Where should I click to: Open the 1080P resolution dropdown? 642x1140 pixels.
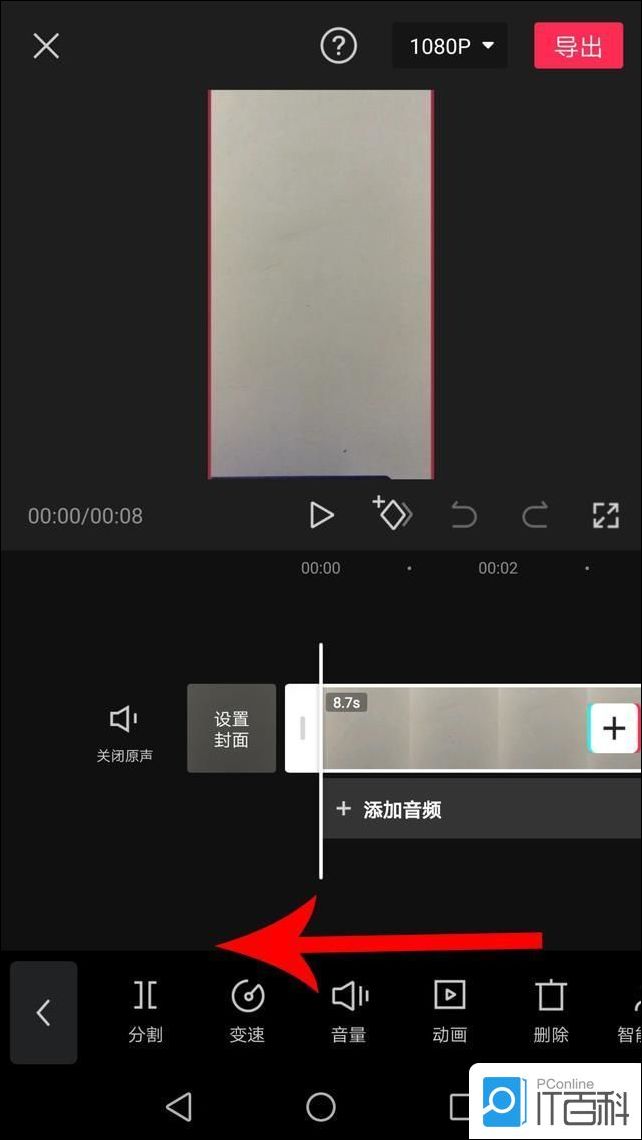[450, 46]
